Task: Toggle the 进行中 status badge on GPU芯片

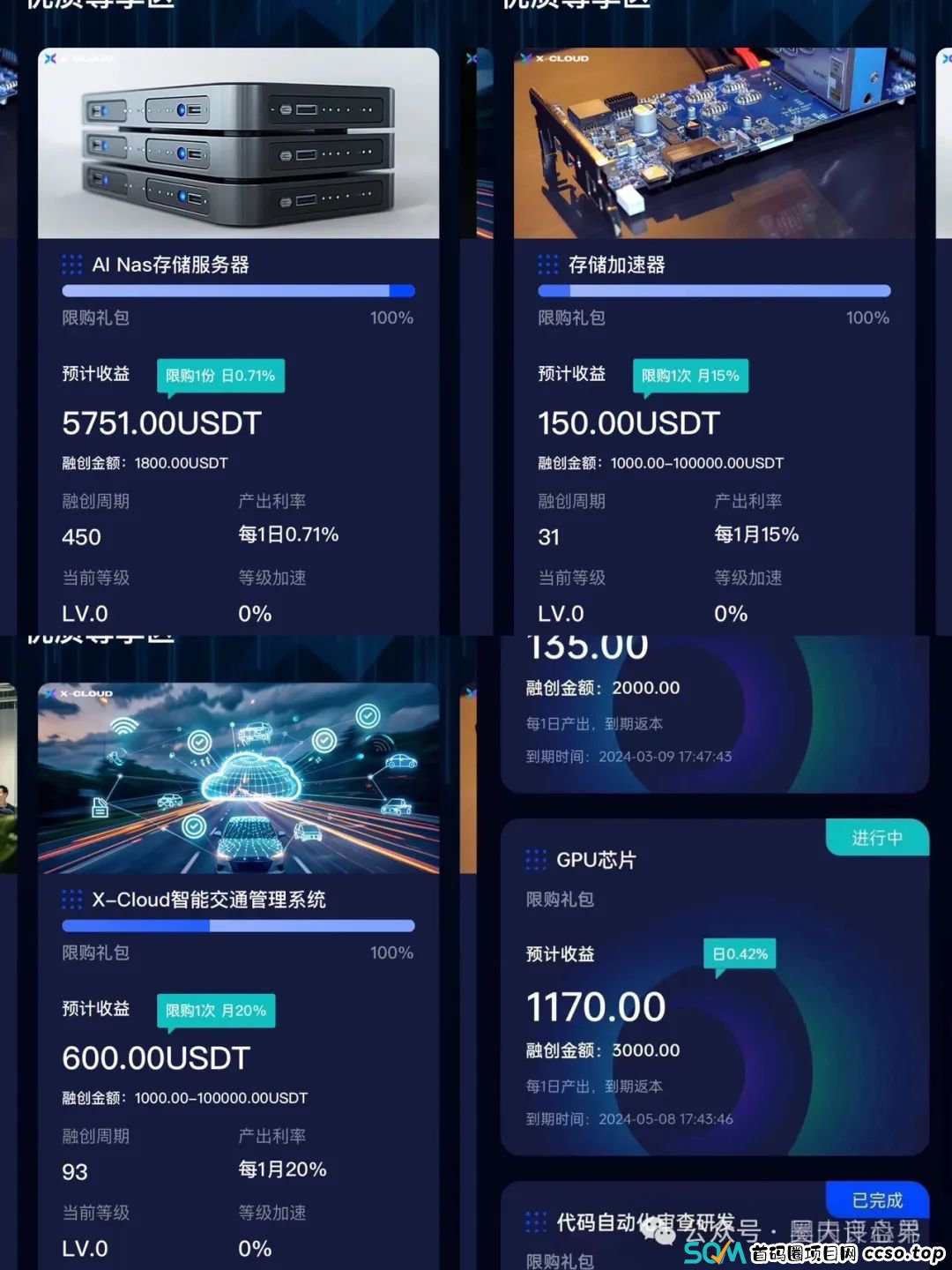Action: (877, 838)
